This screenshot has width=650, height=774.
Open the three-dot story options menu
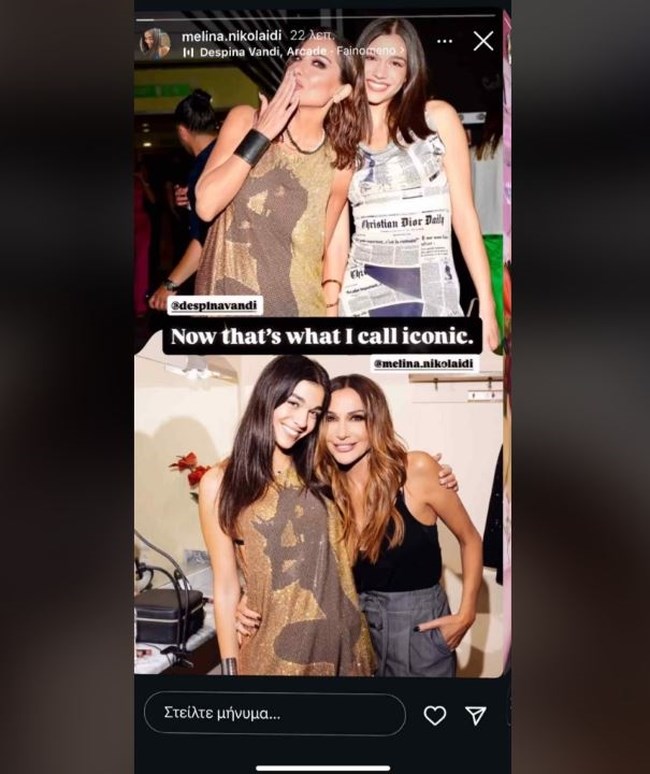pos(445,41)
